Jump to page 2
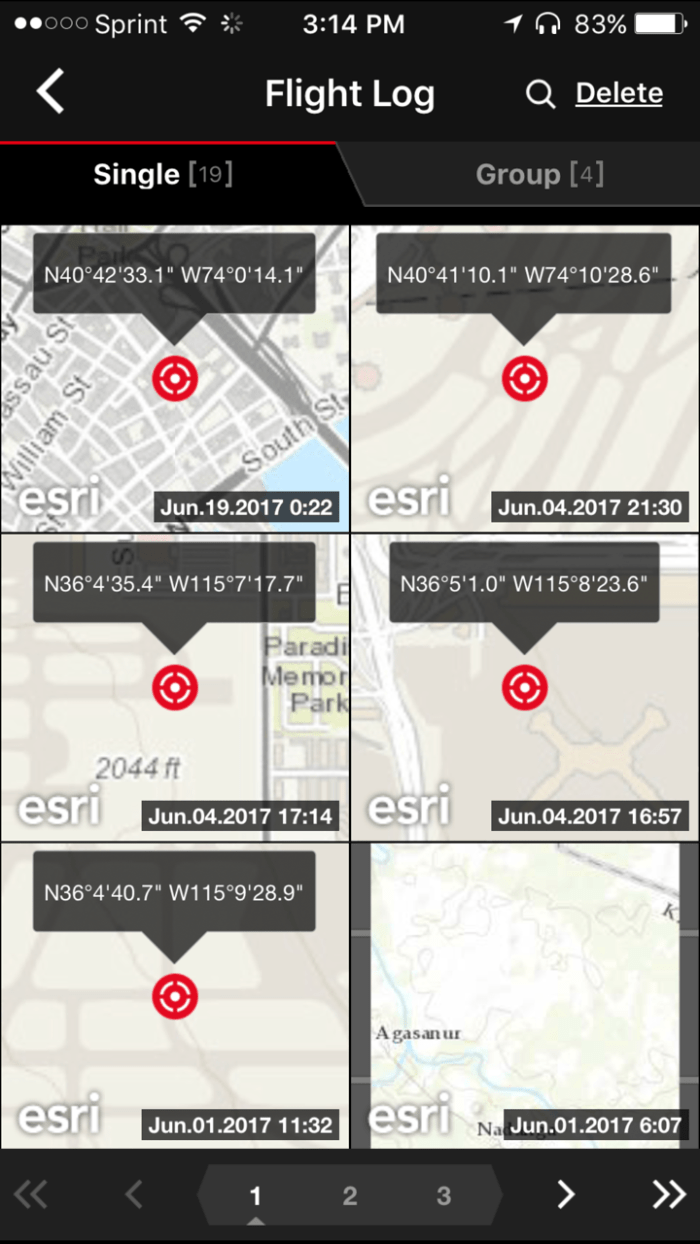This screenshot has width=700, height=1244. click(350, 1195)
